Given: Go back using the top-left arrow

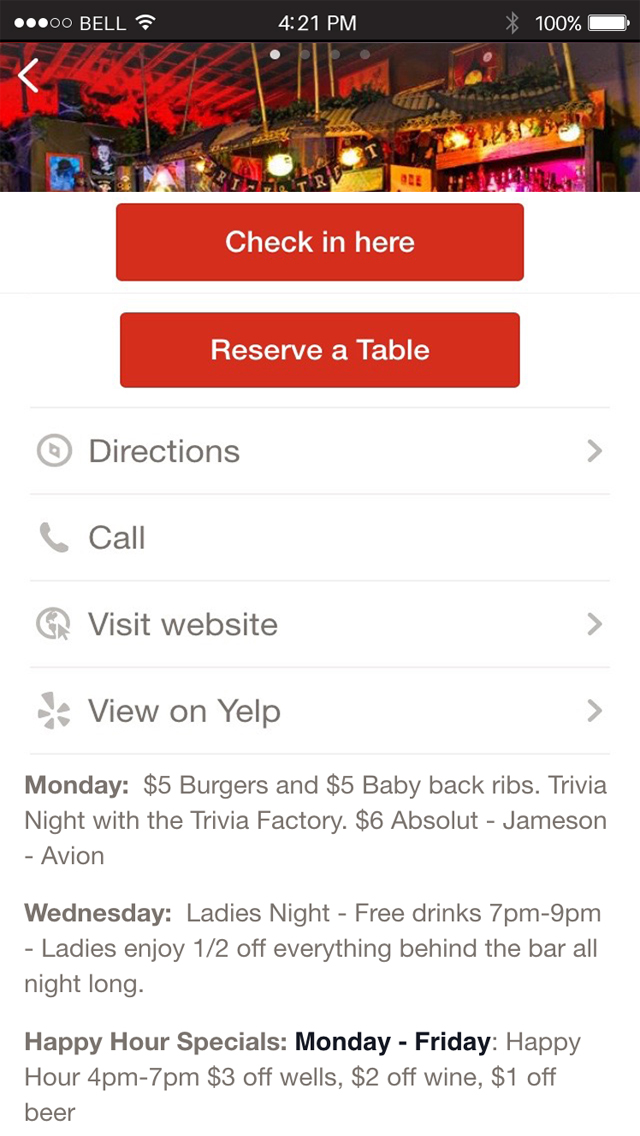Looking at the screenshot, I should click(x=28, y=75).
